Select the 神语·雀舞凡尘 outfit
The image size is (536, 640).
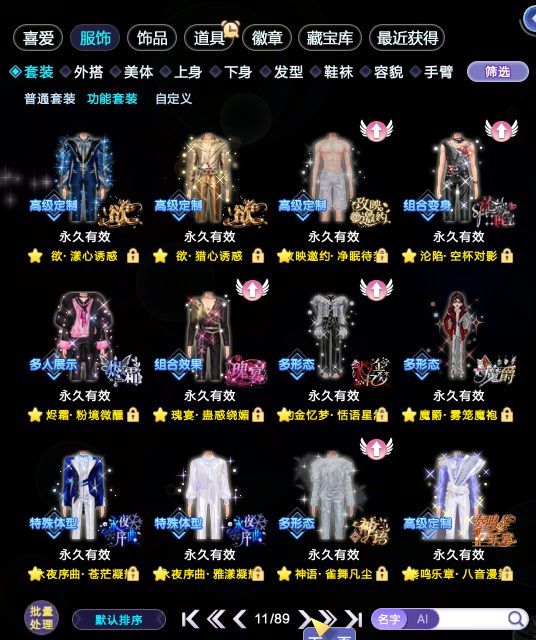(x=334, y=514)
